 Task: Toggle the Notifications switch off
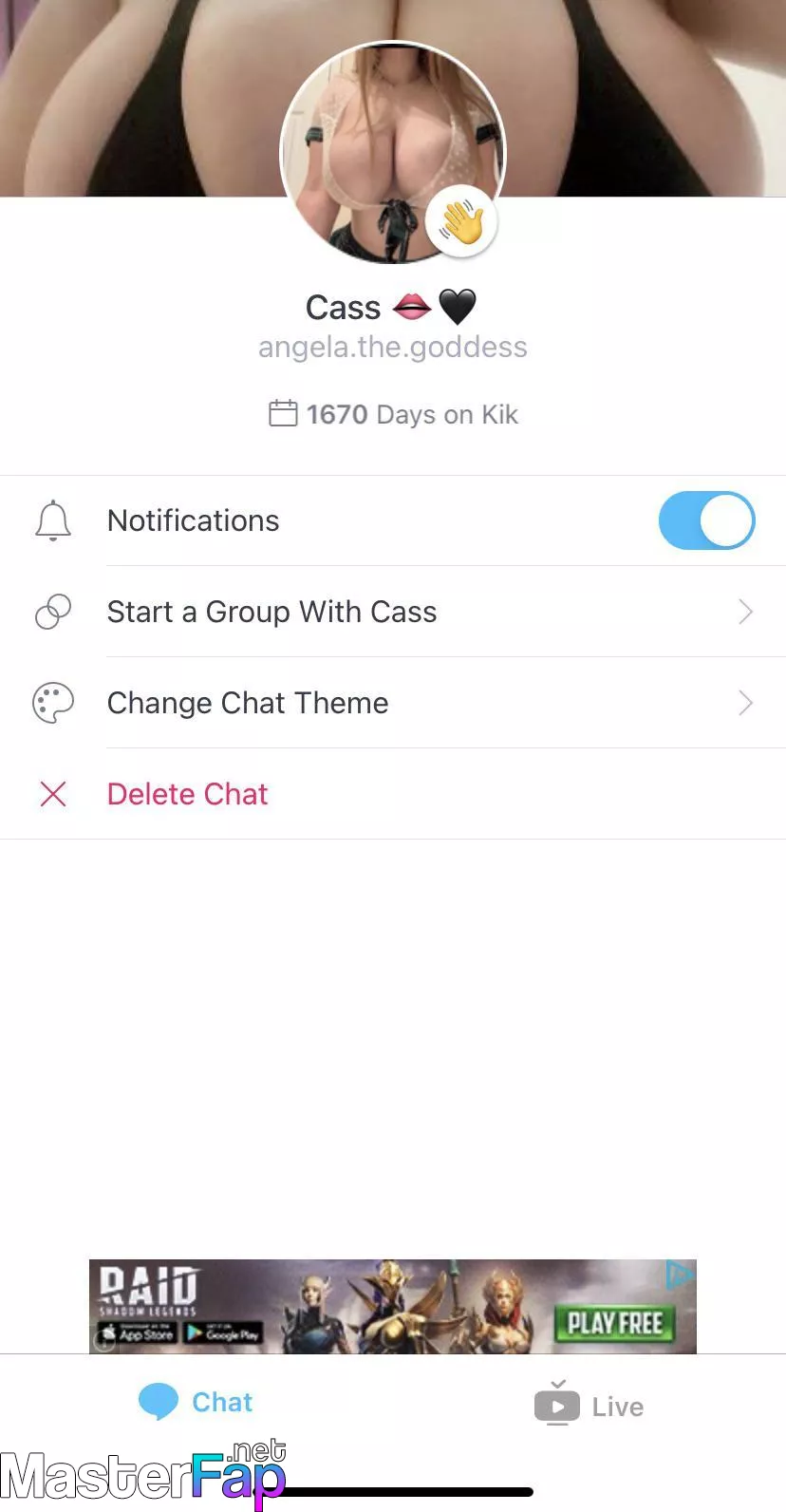(706, 520)
